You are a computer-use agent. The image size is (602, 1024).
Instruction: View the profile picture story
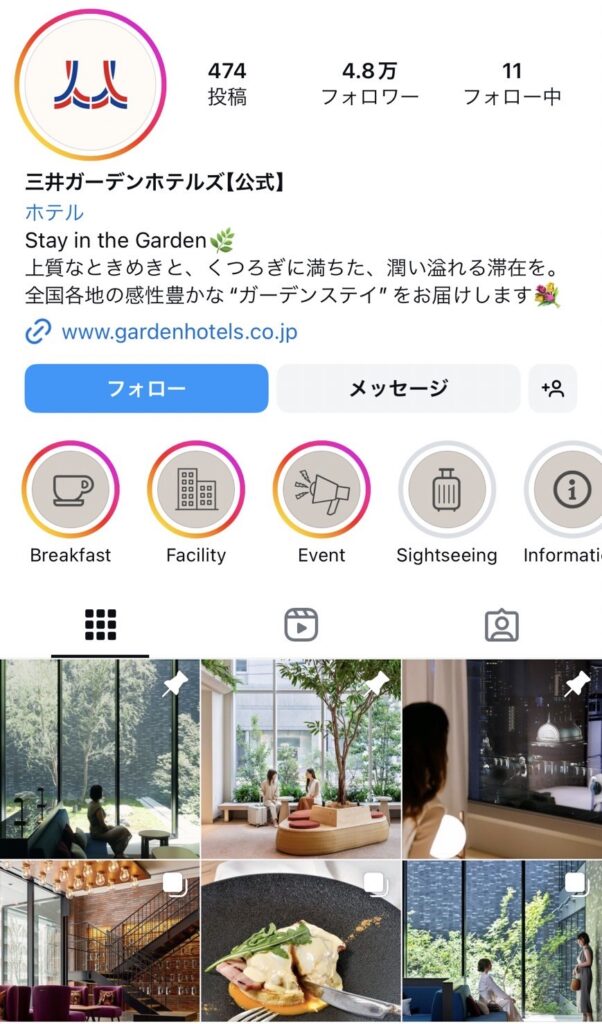[90, 84]
